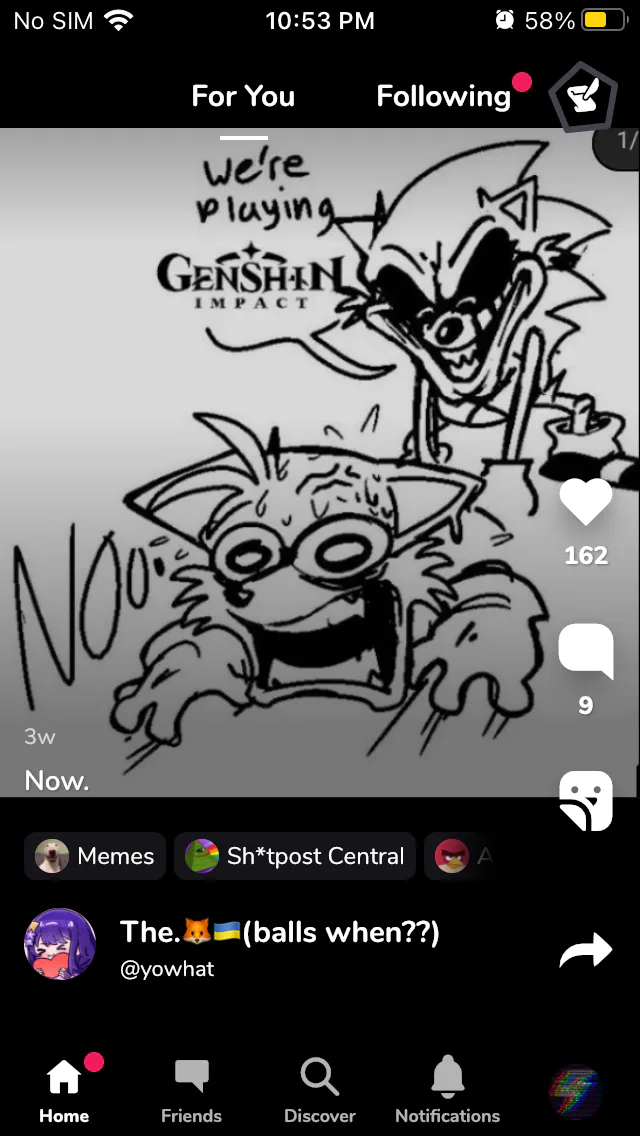Open the Friends tab
Image resolution: width=640 pixels, height=1136 pixels.
coord(191,1090)
